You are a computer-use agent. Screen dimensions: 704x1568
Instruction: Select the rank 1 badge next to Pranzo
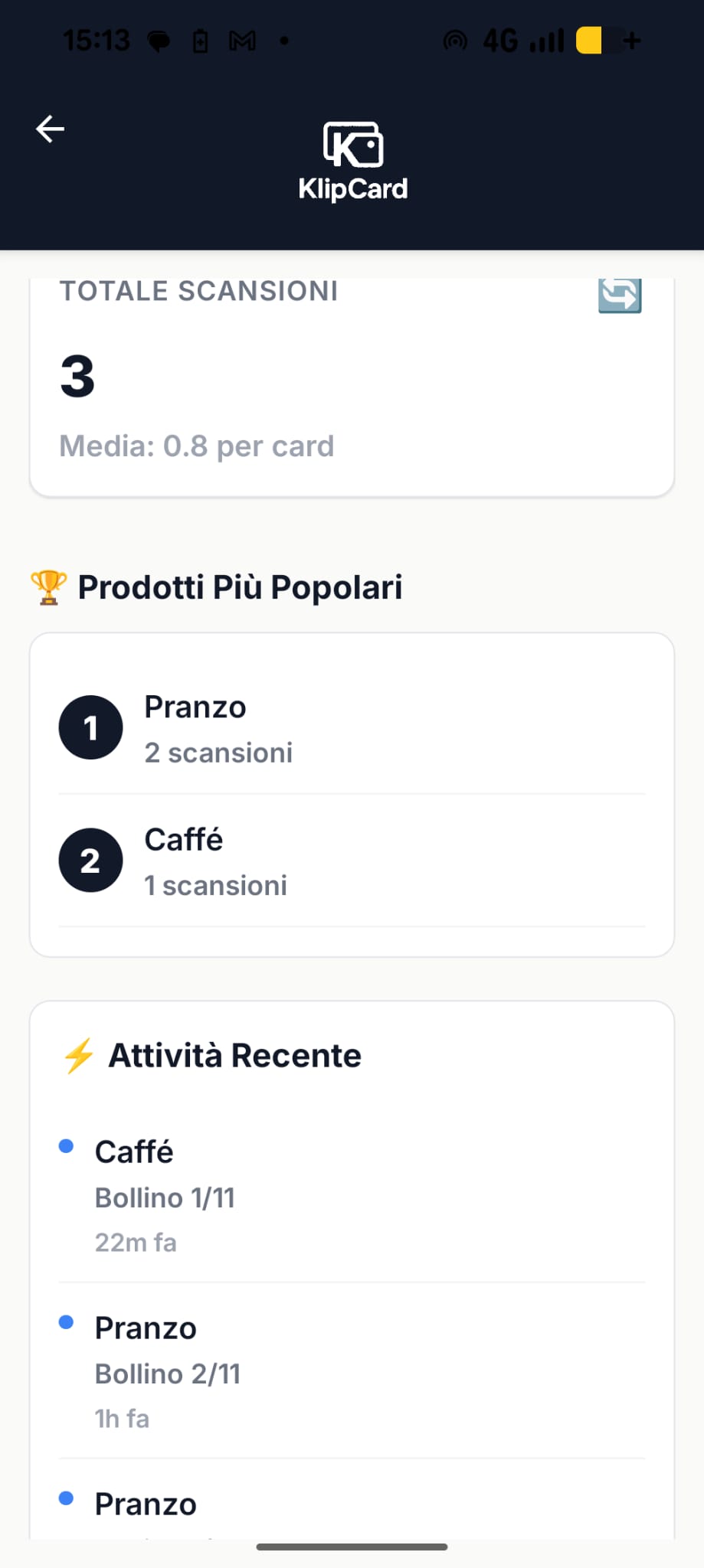90,727
